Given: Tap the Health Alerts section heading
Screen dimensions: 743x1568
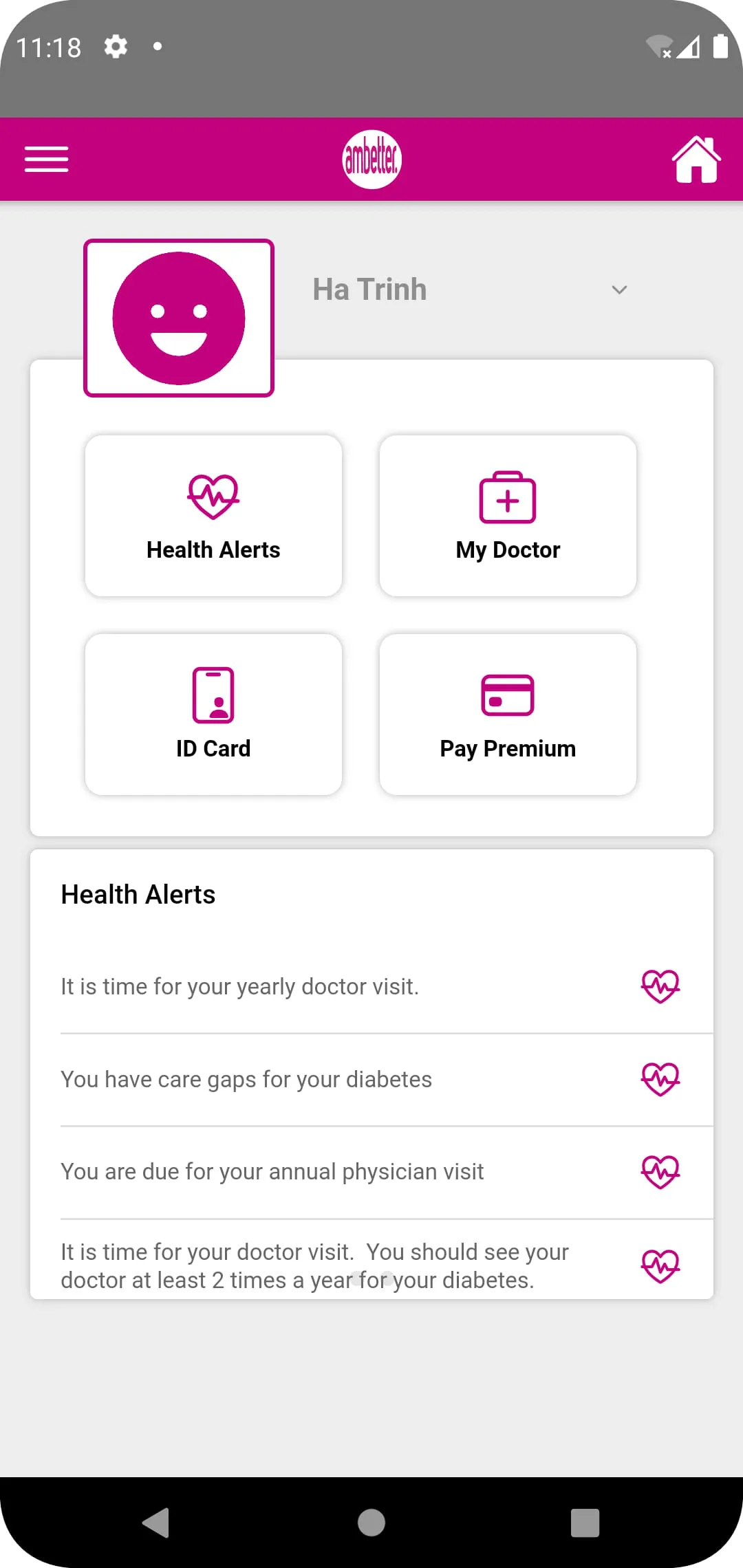Looking at the screenshot, I should 138,894.
